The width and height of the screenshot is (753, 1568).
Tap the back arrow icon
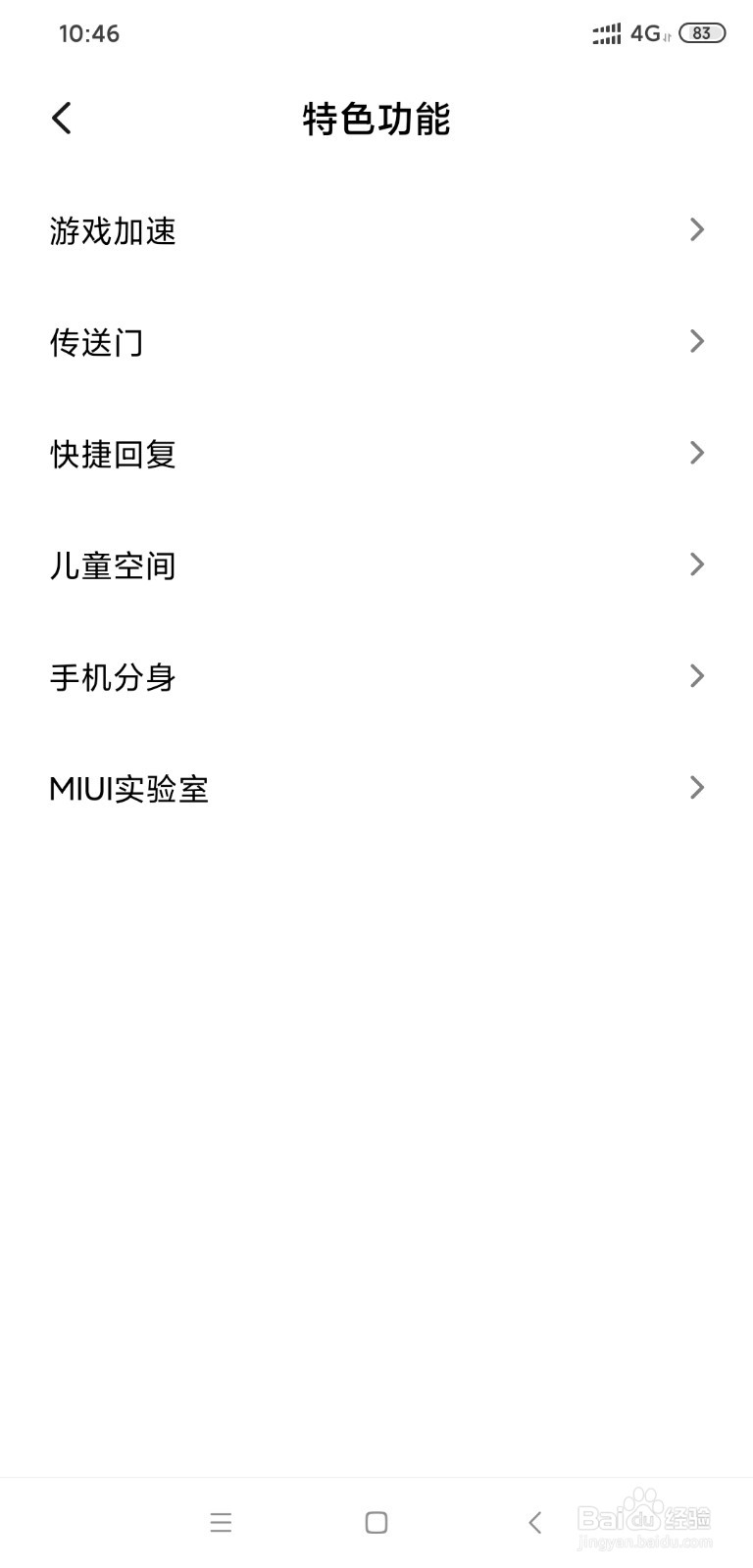61,117
